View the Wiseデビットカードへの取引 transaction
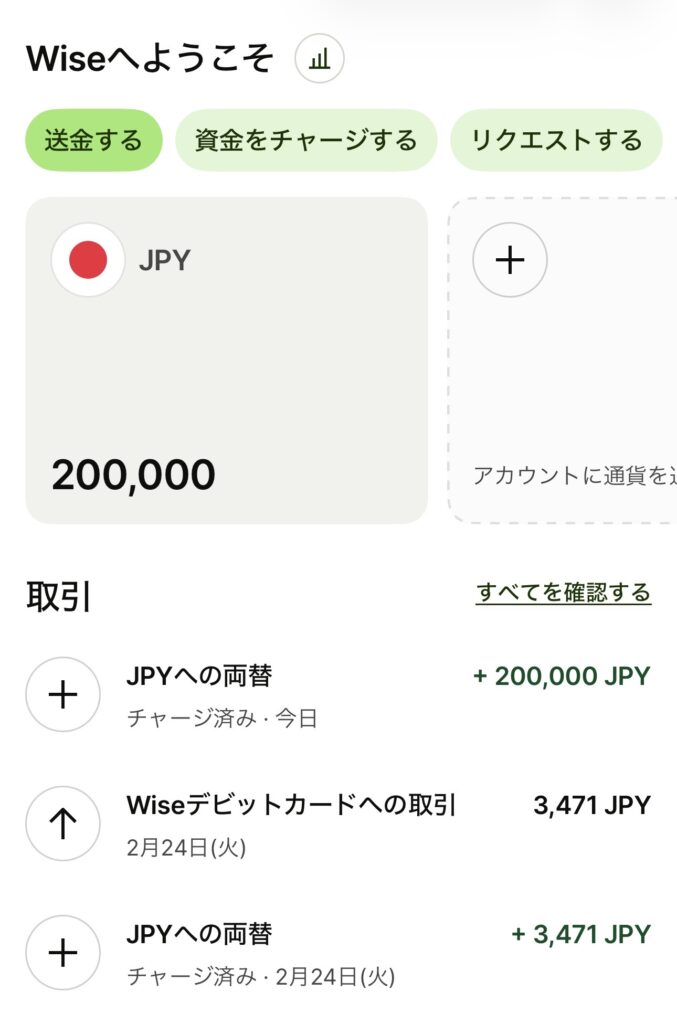This screenshot has height=1024, width=677. point(338,823)
